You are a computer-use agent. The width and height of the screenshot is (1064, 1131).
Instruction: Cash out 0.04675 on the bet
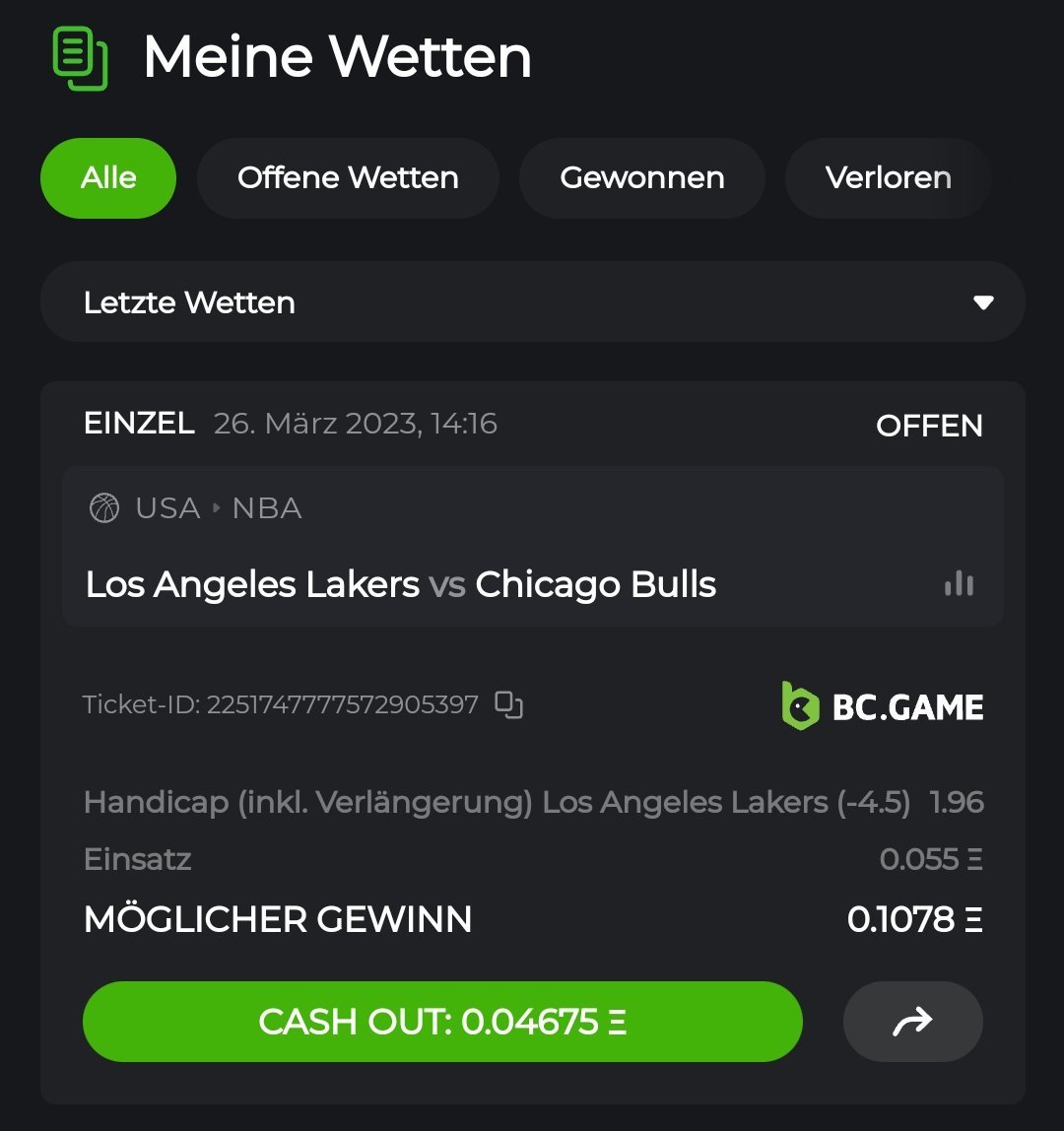[442, 1022]
